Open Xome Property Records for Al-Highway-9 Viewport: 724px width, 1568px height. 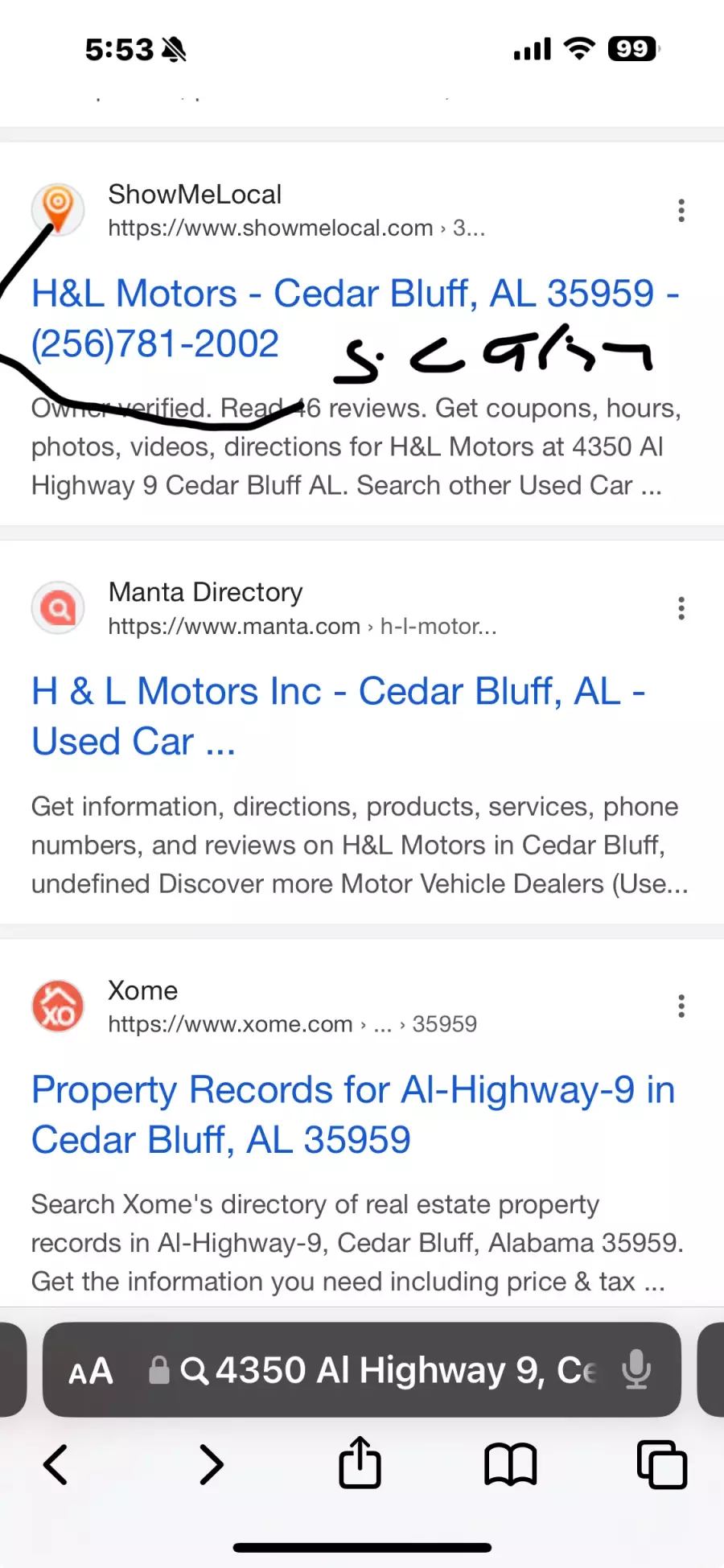pyautogui.click(x=352, y=1114)
